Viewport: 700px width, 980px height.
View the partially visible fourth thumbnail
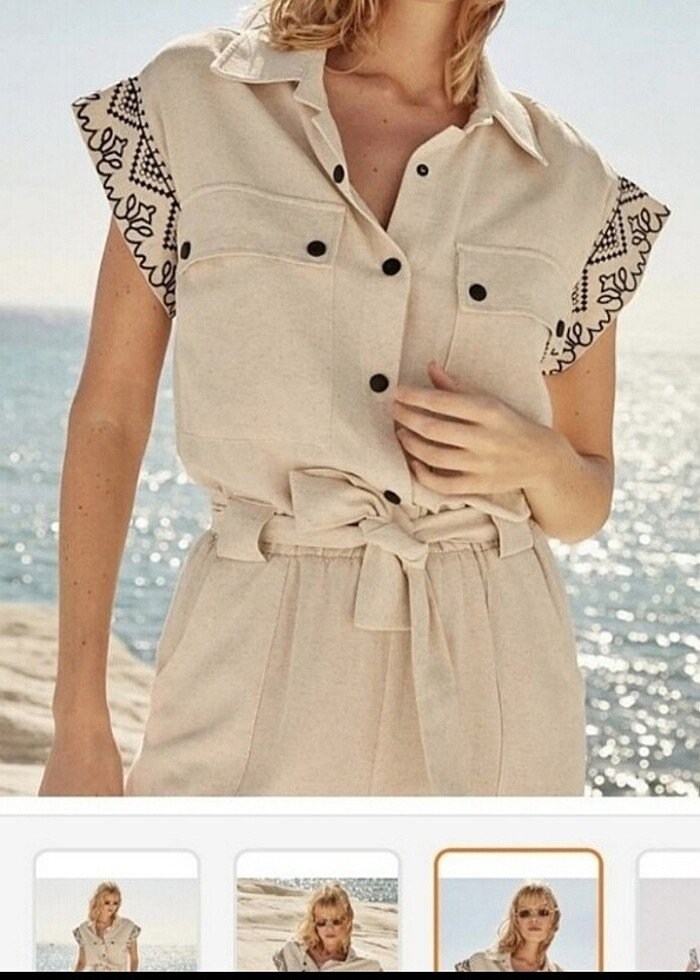[670, 912]
